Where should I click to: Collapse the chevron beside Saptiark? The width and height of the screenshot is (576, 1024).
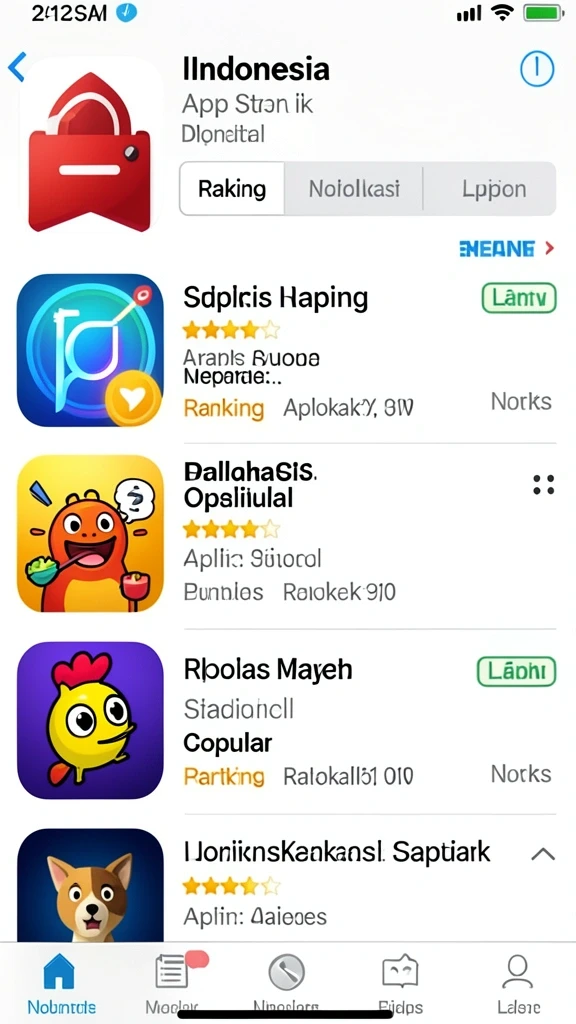pyautogui.click(x=543, y=854)
